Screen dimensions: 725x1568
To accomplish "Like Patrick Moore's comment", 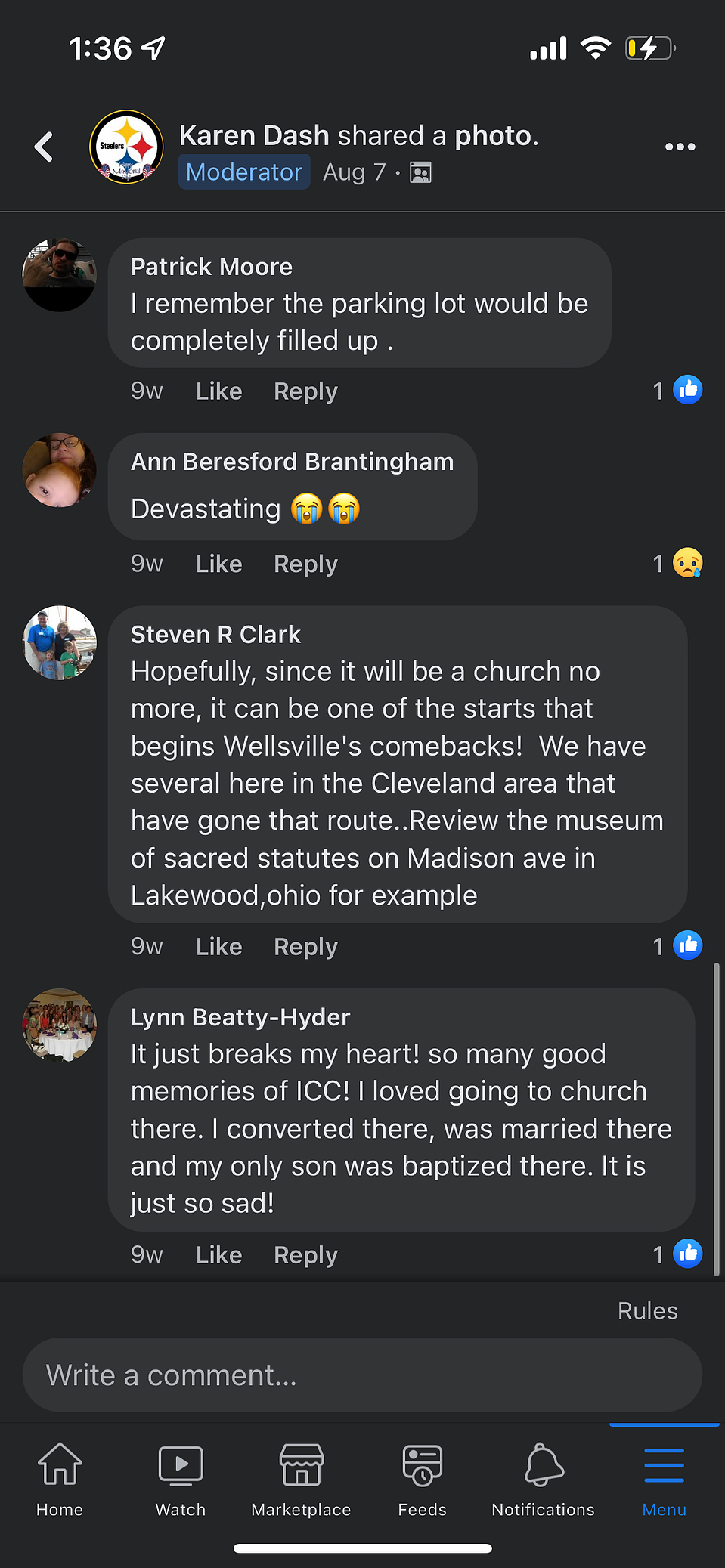I will tap(218, 391).
